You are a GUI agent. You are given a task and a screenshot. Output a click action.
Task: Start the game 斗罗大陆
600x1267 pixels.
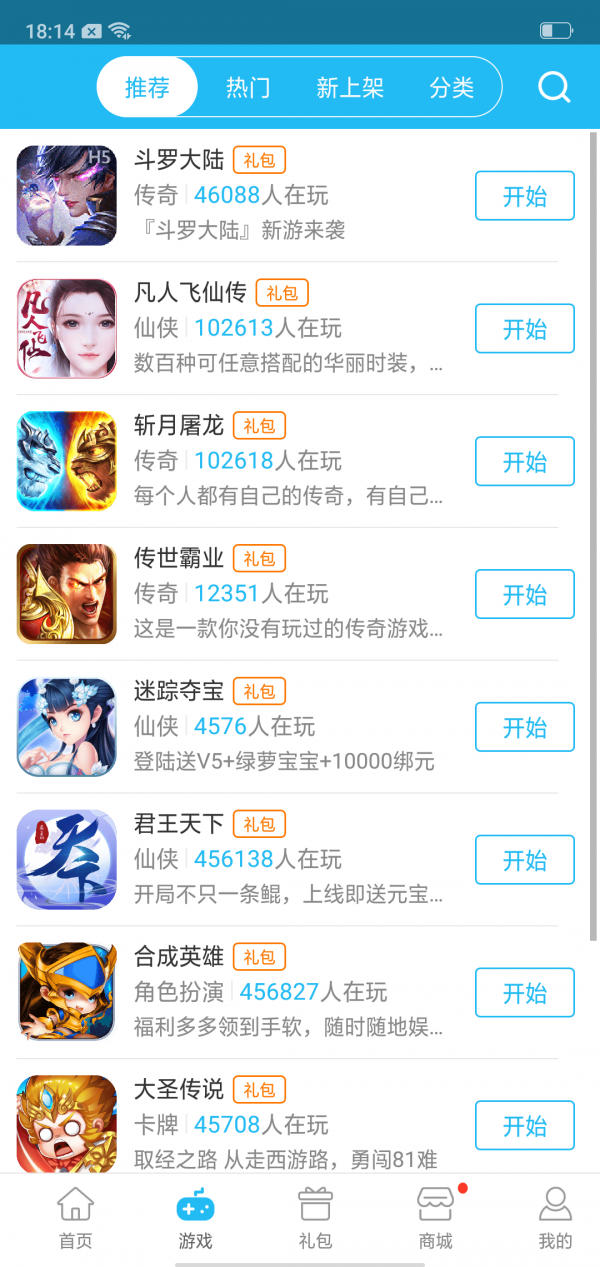click(524, 196)
